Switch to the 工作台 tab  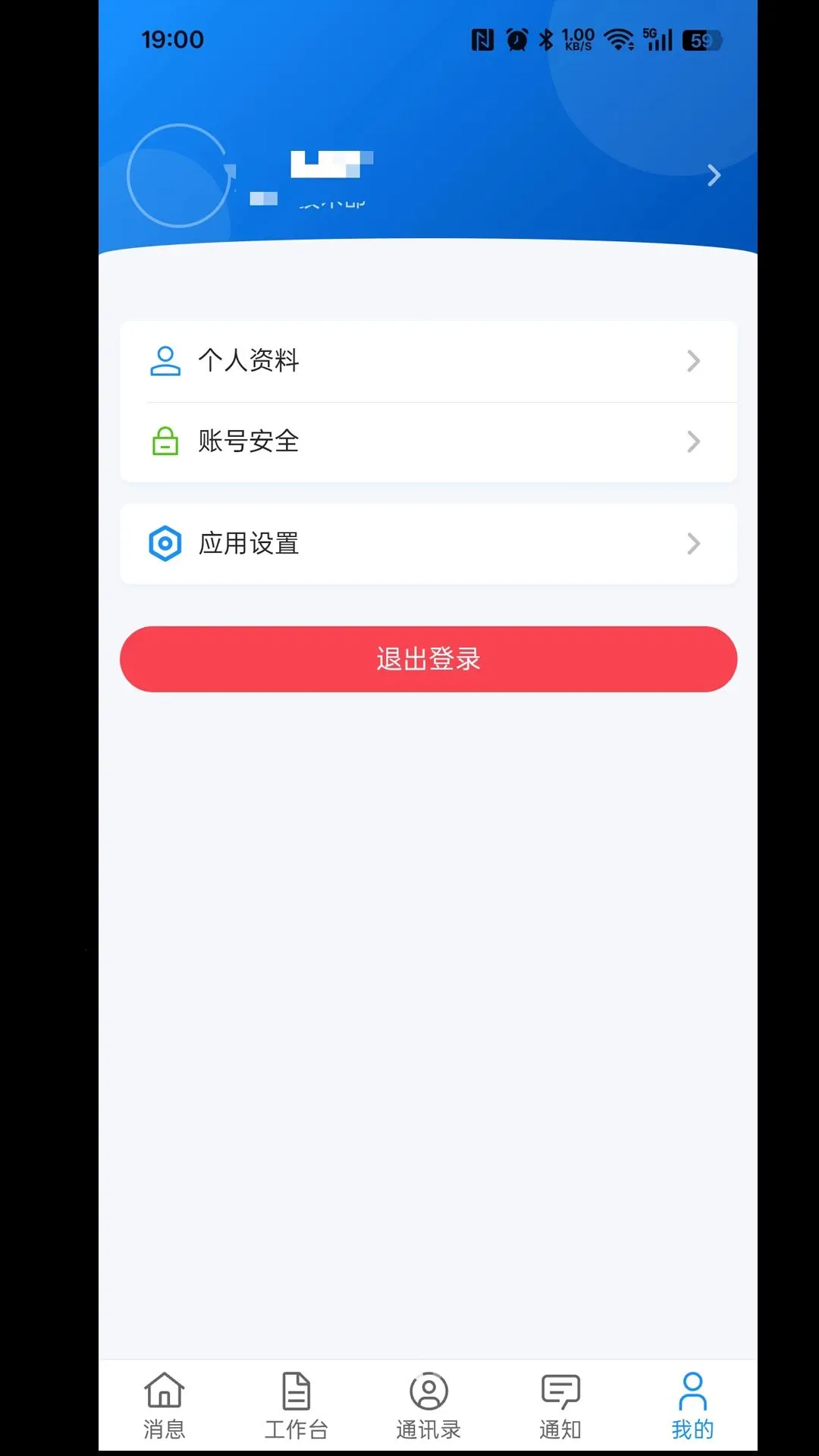[x=296, y=1406]
